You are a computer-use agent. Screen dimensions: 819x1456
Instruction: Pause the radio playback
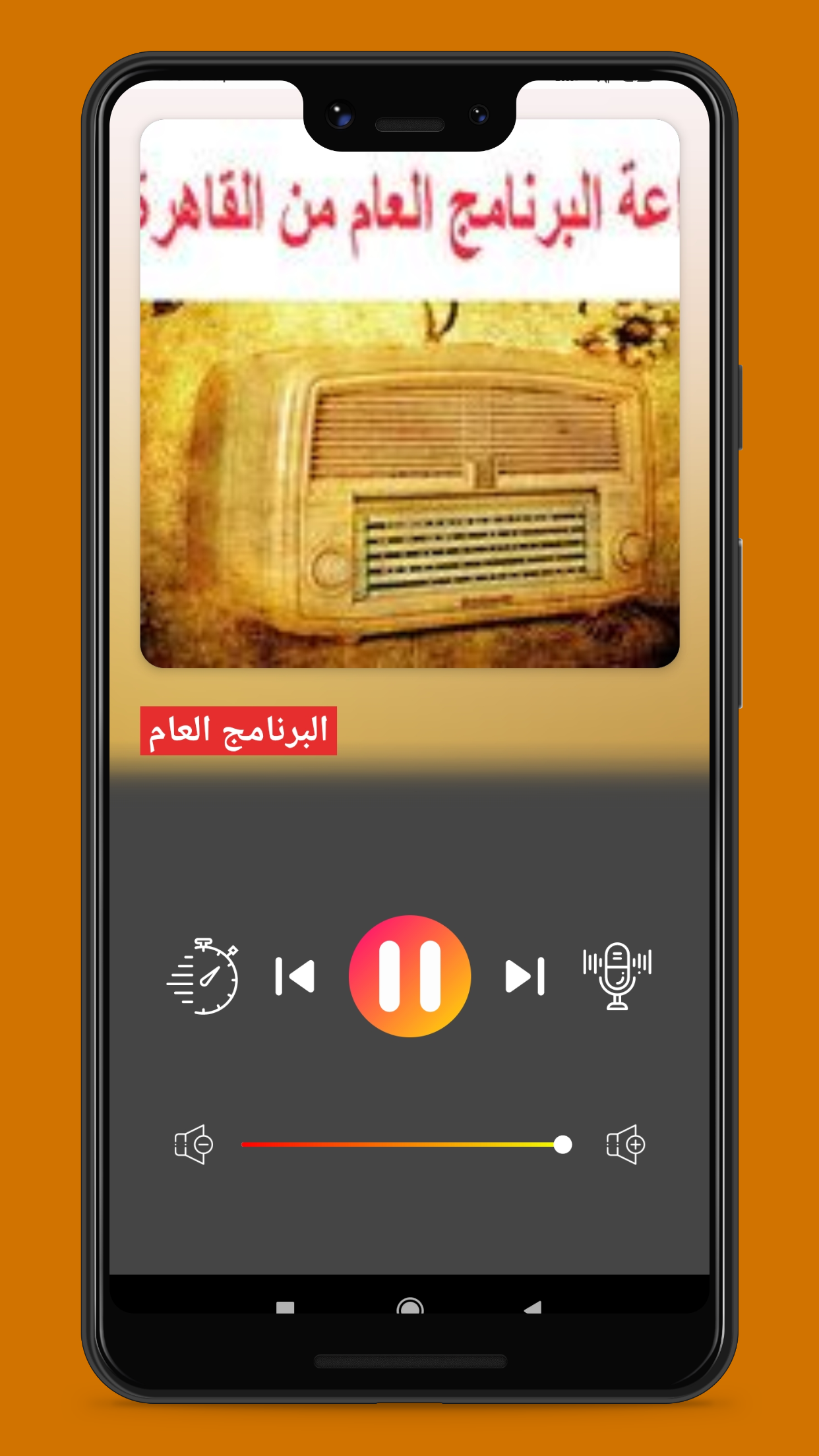tap(409, 976)
